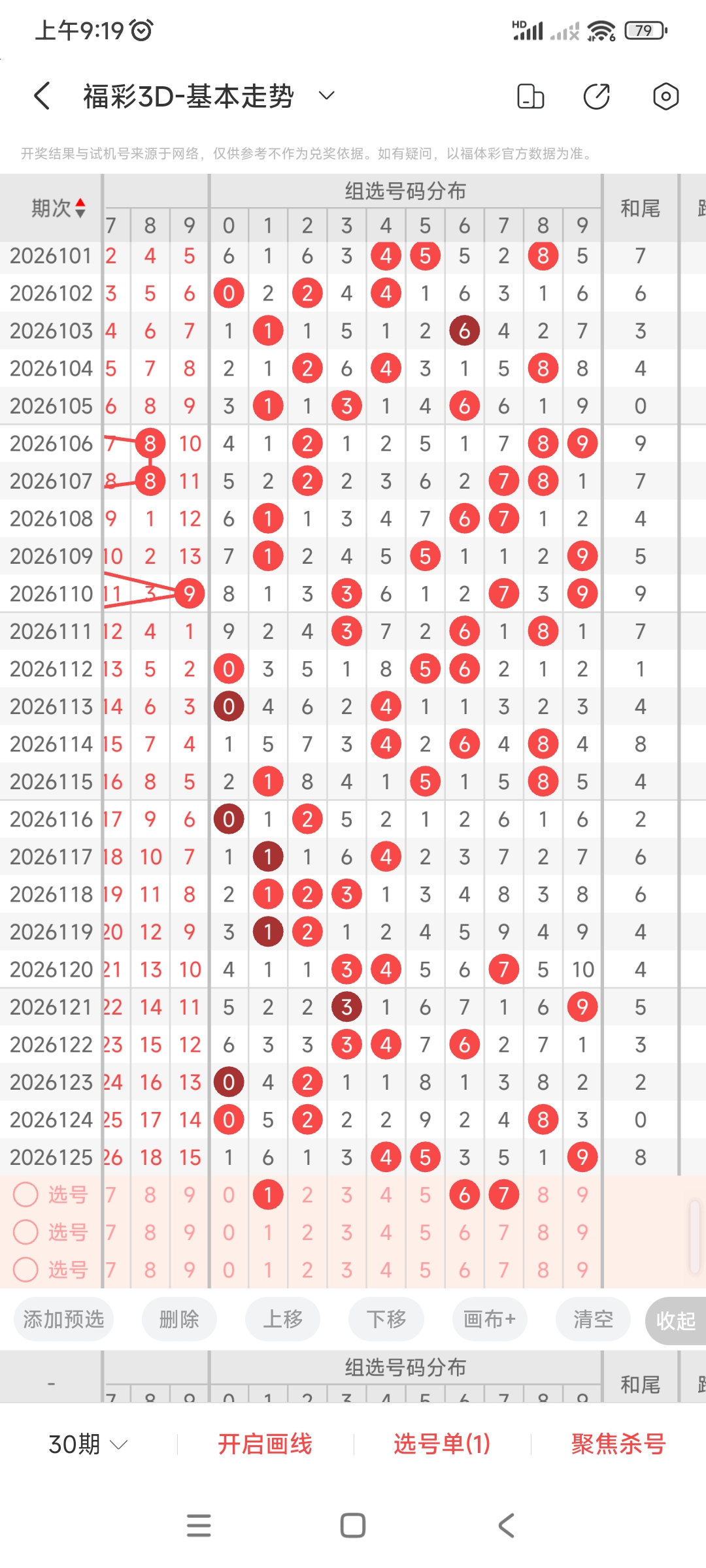Image resolution: width=706 pixels, height=1568 pixels.
Task: Open the 30期 period count dropdown
Action: [x=88, y=1444]
